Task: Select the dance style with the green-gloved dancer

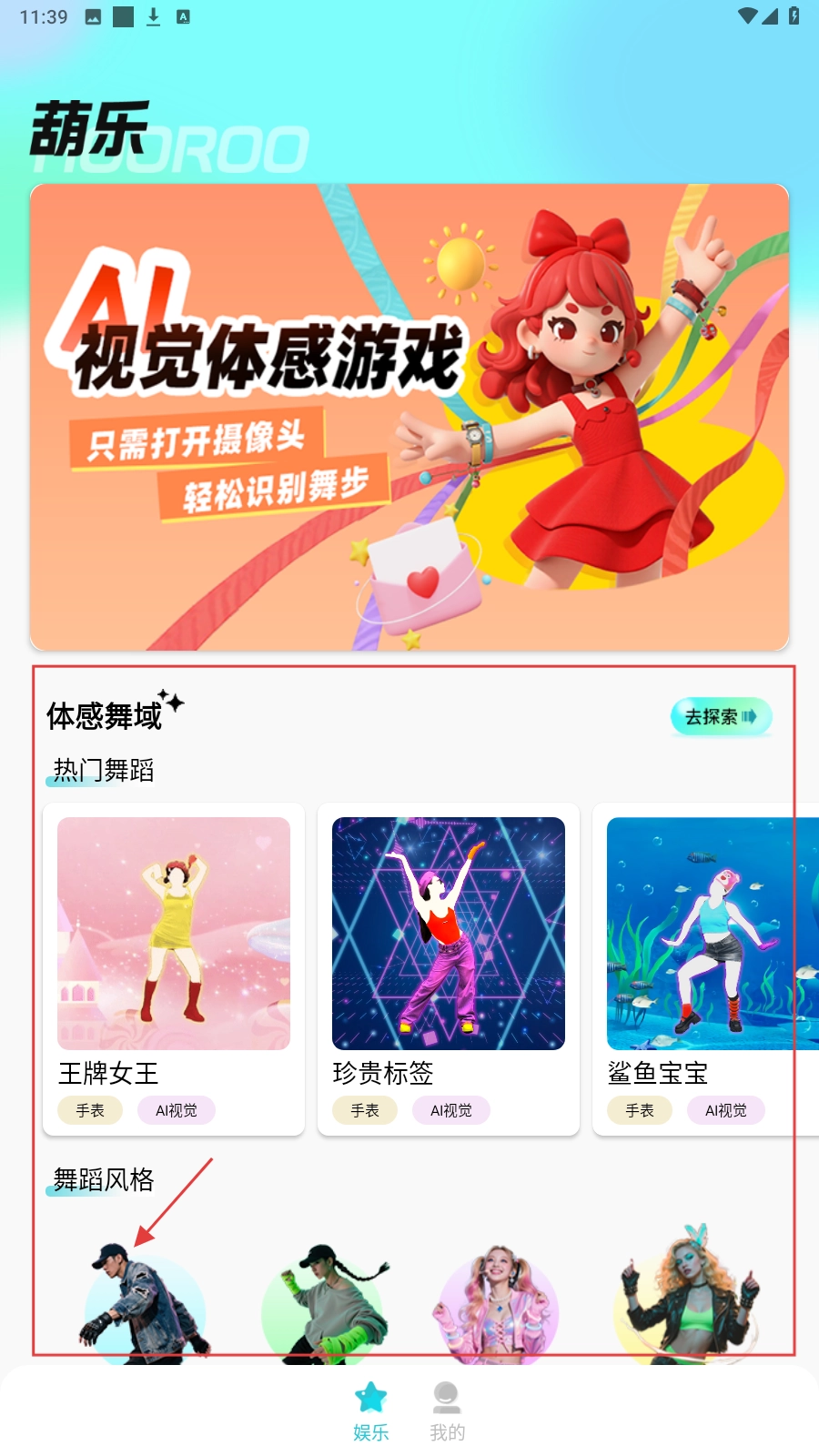Action: tap(323, 1306)
